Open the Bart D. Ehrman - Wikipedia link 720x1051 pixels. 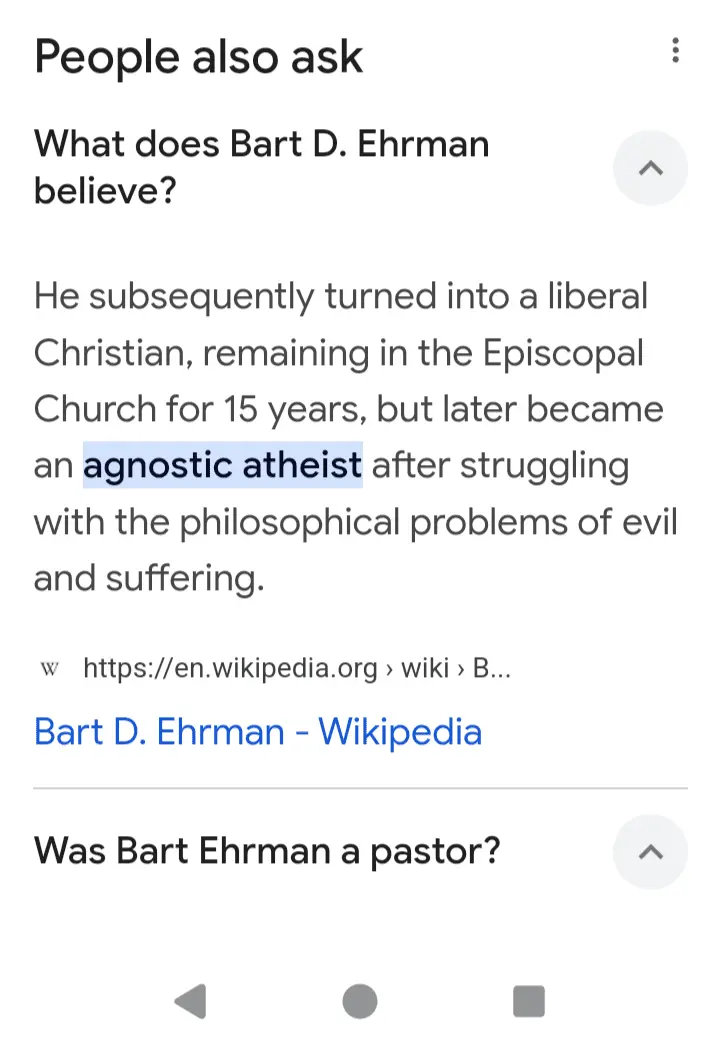[x=258, y=732]
